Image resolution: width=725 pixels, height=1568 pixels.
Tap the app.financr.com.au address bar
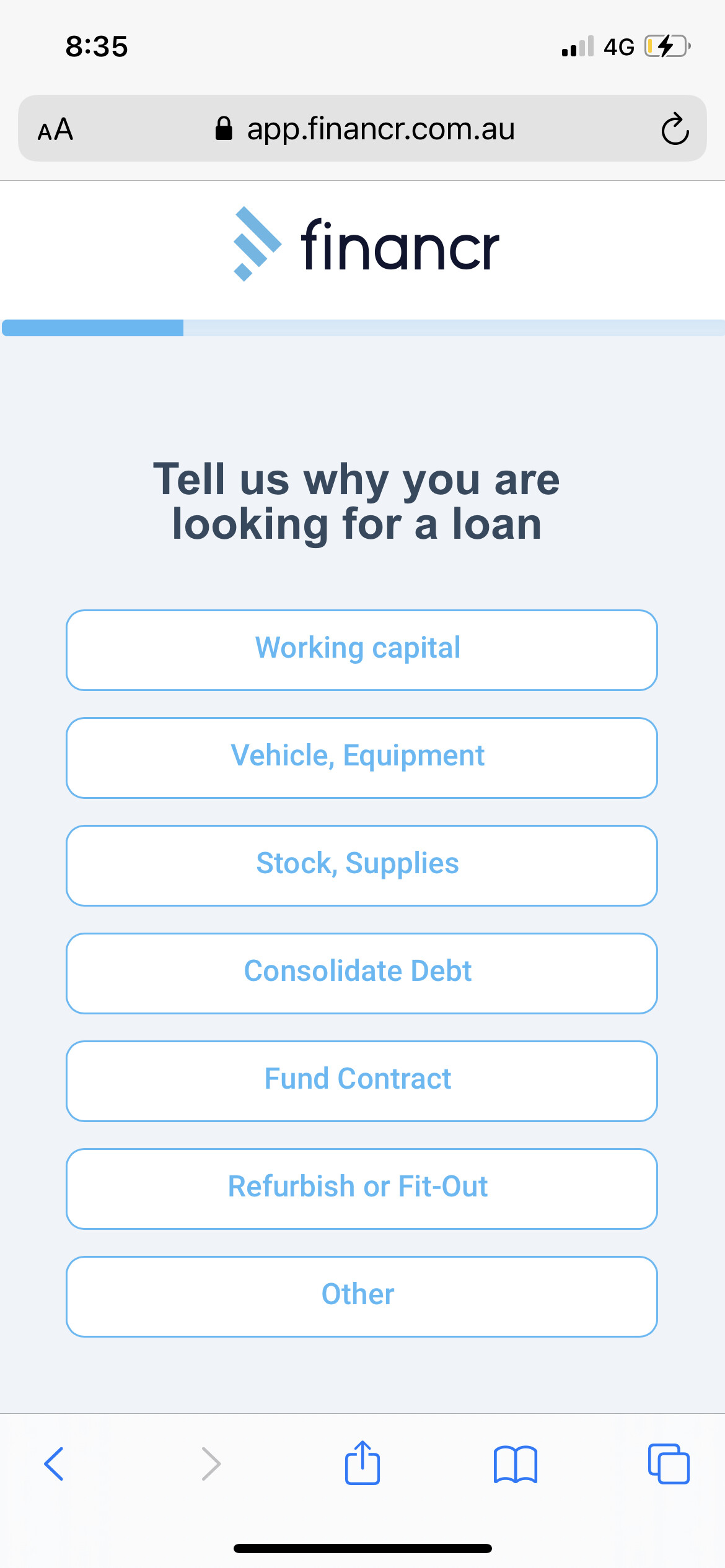point(365,129)
